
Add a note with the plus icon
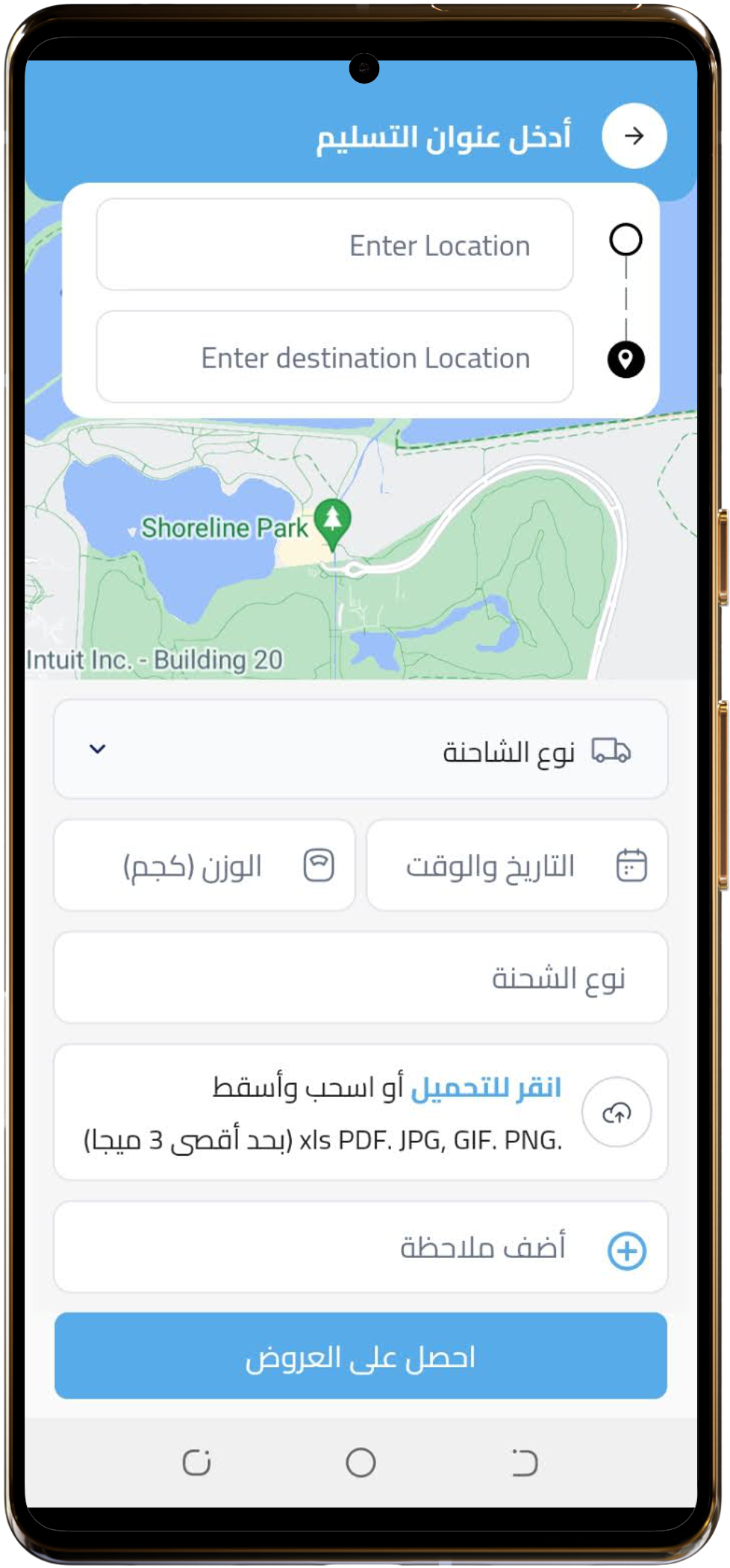pyautogui.click(x=626, y=1251)
